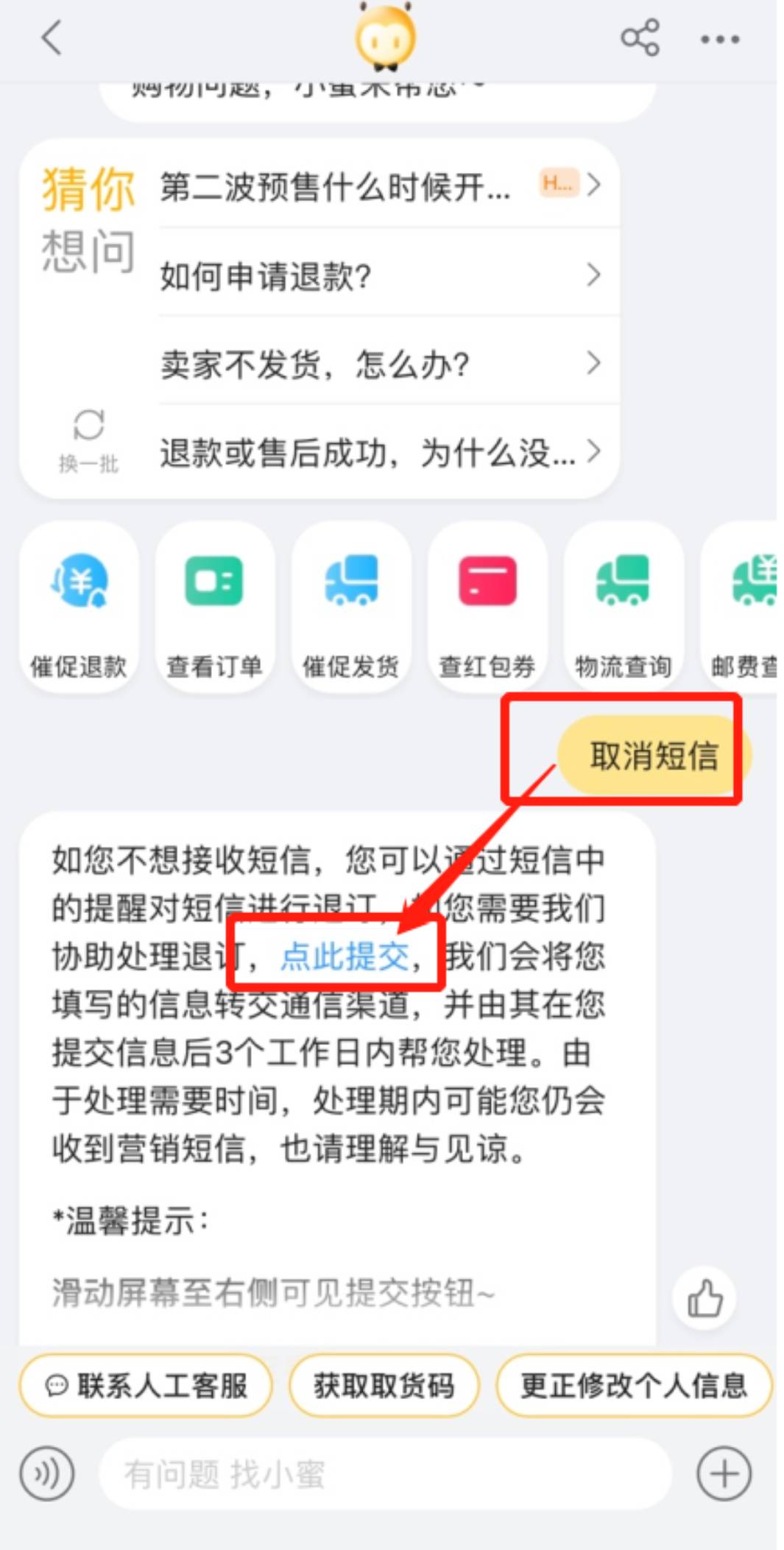Choose the 更正修改个人信息 chip
Image resolution: width=784 pixels, height=1550 pixels.
point(634,1385)
